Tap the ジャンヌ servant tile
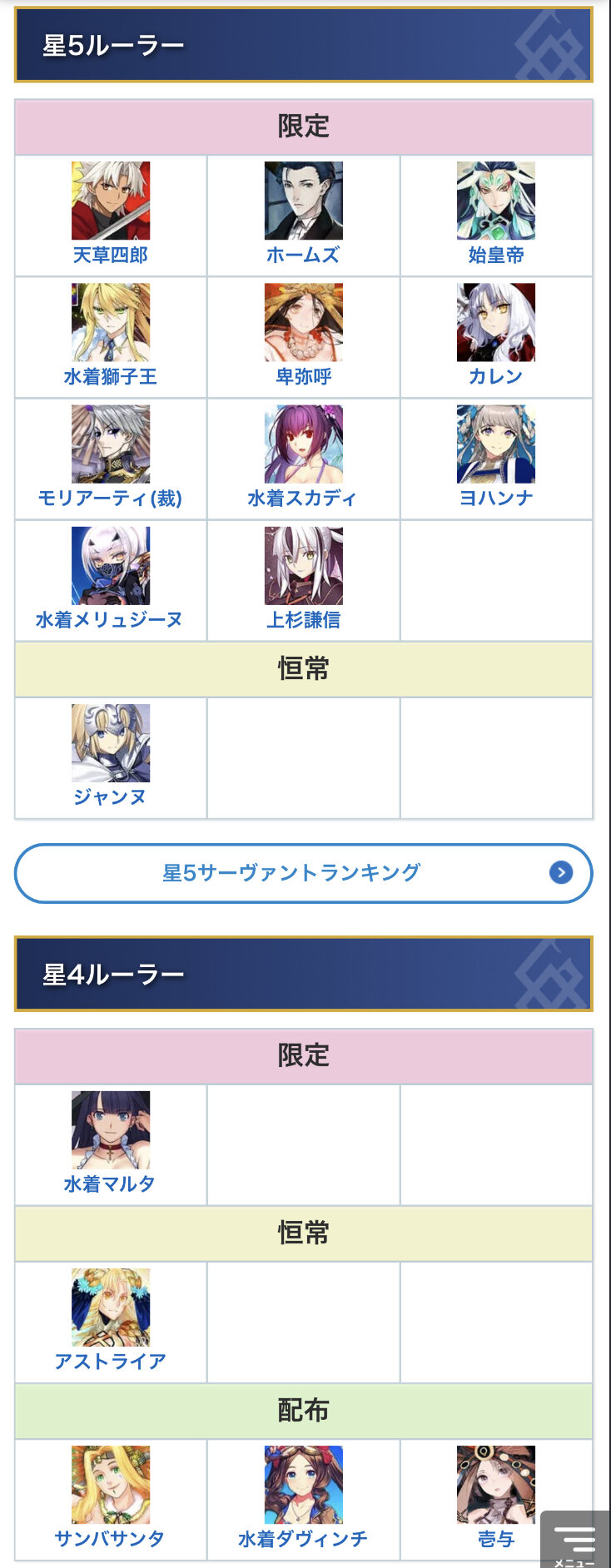The width and height of the screenshot is (611, 1568). (x=111, y=756)
